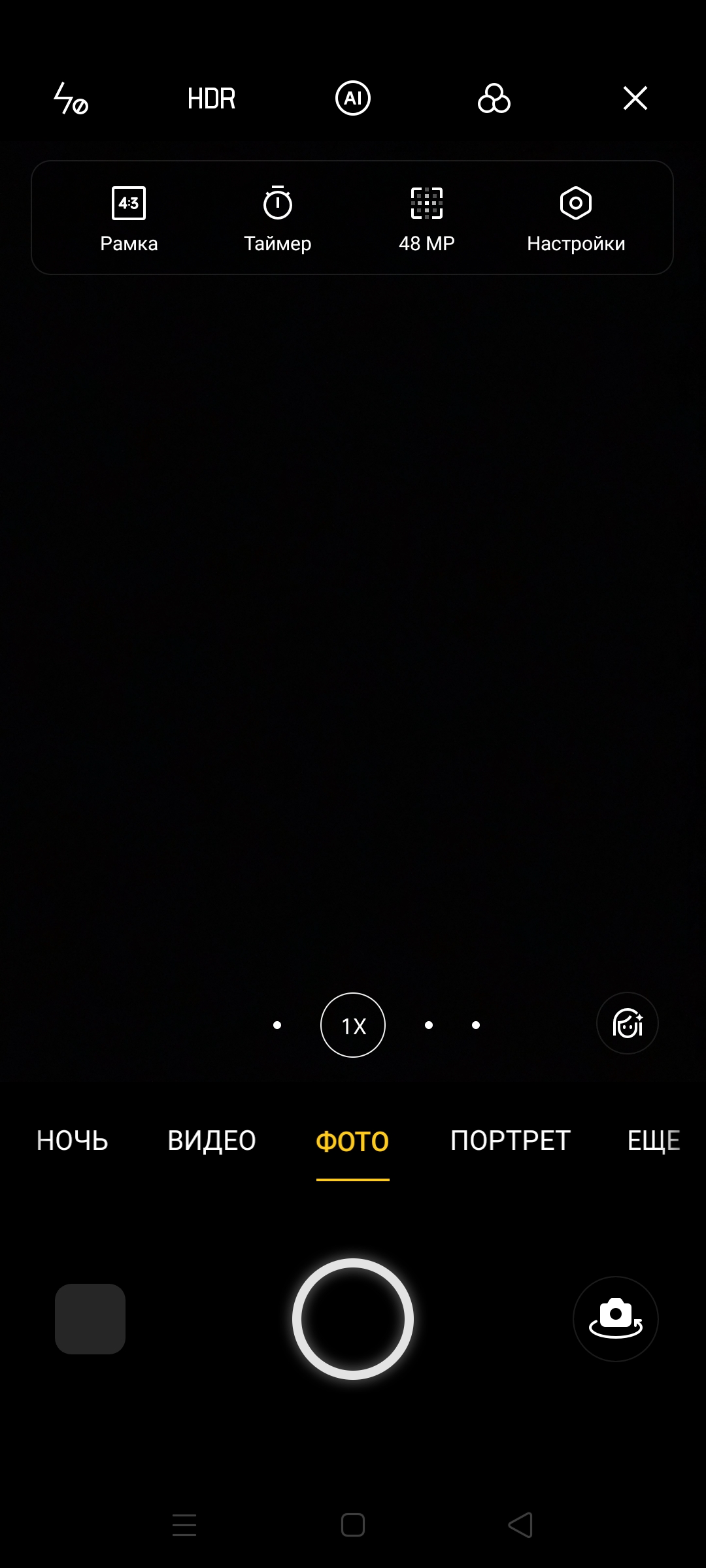Image resolution: width=706 pixels, height=1568 pixels.
Task: Flip to the front camera
Action: (x=616, y=1319)
